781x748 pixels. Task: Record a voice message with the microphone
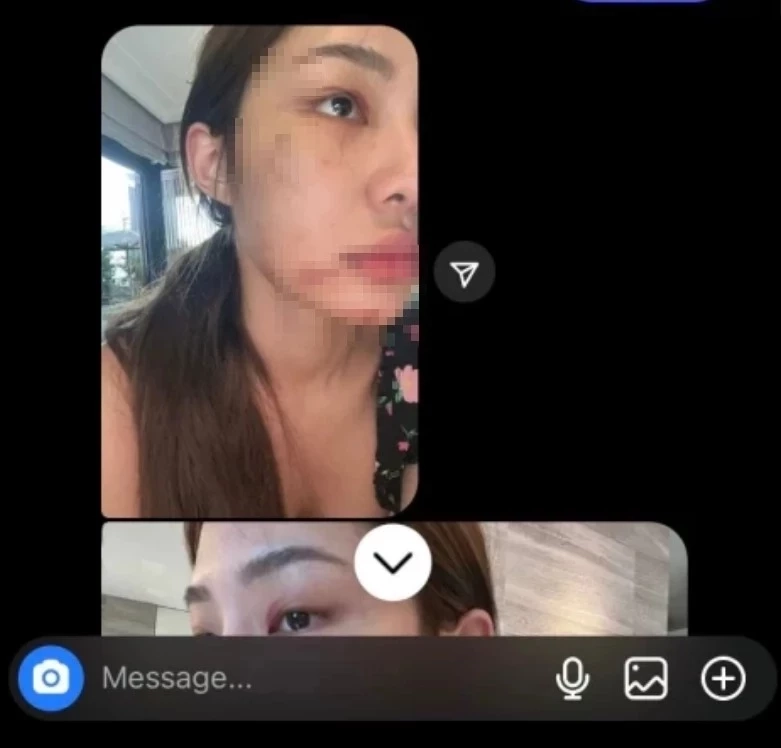572,679
